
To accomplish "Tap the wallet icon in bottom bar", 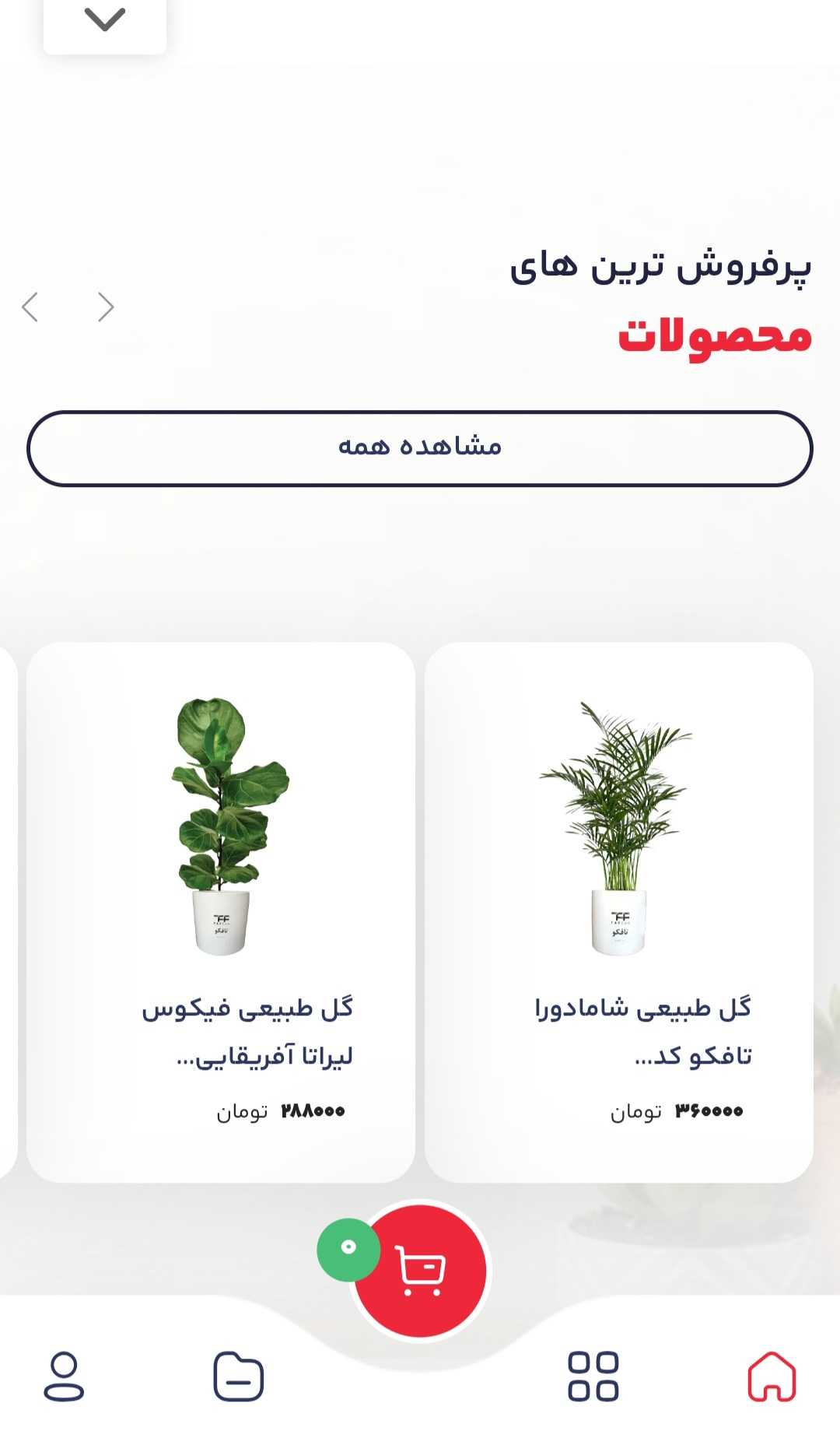I will point(240,1372).
